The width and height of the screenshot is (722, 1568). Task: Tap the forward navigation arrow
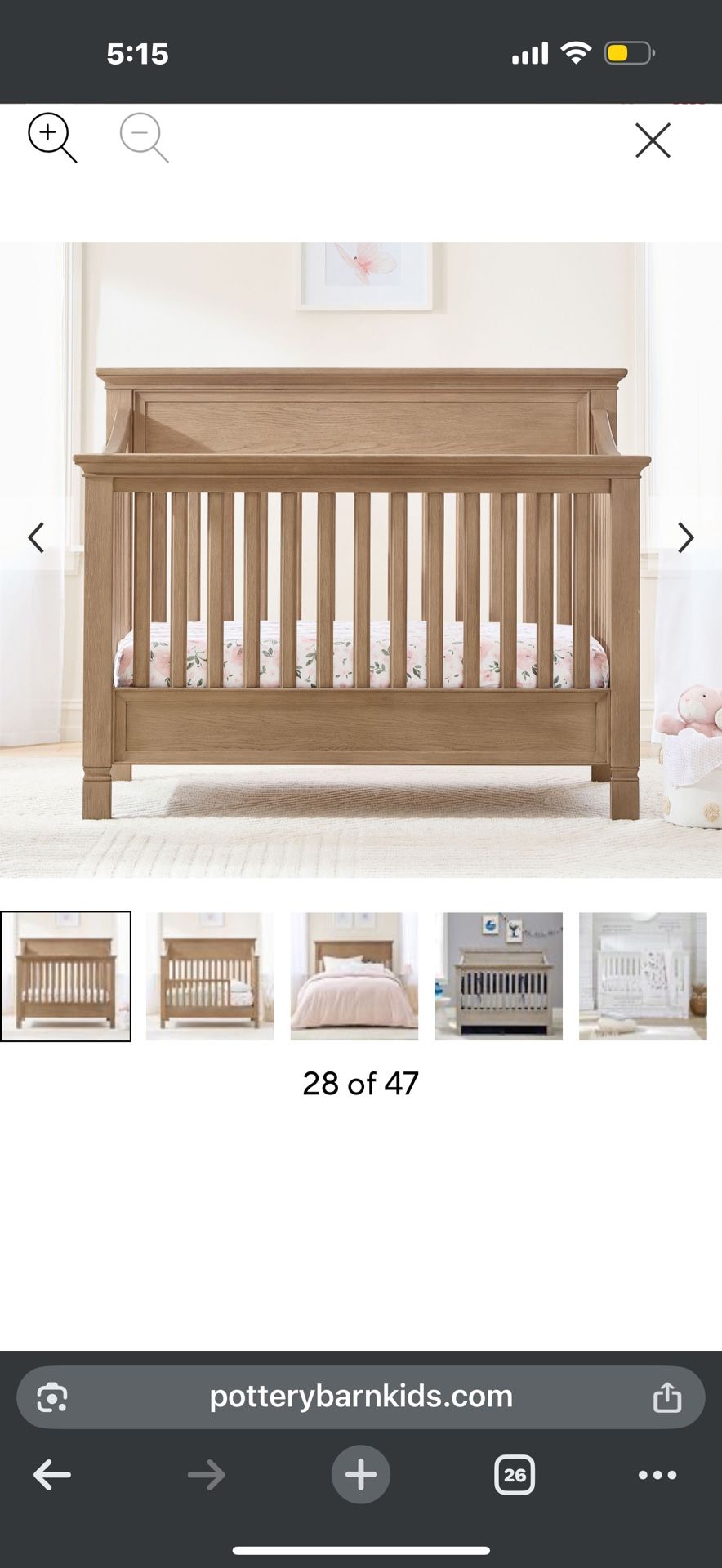(x=206, y=1474)
